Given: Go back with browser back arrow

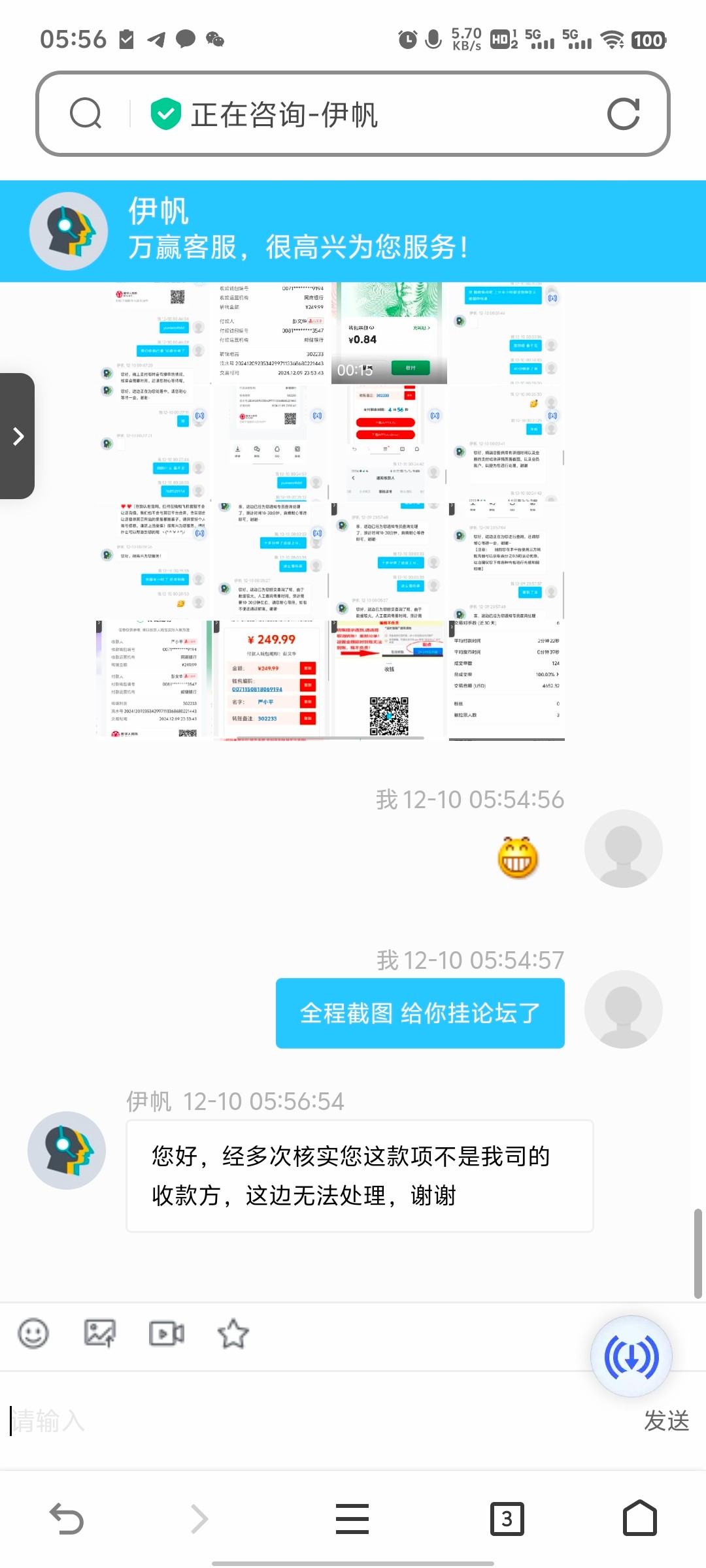Looking at the screenshot, I should point(66,1518).
